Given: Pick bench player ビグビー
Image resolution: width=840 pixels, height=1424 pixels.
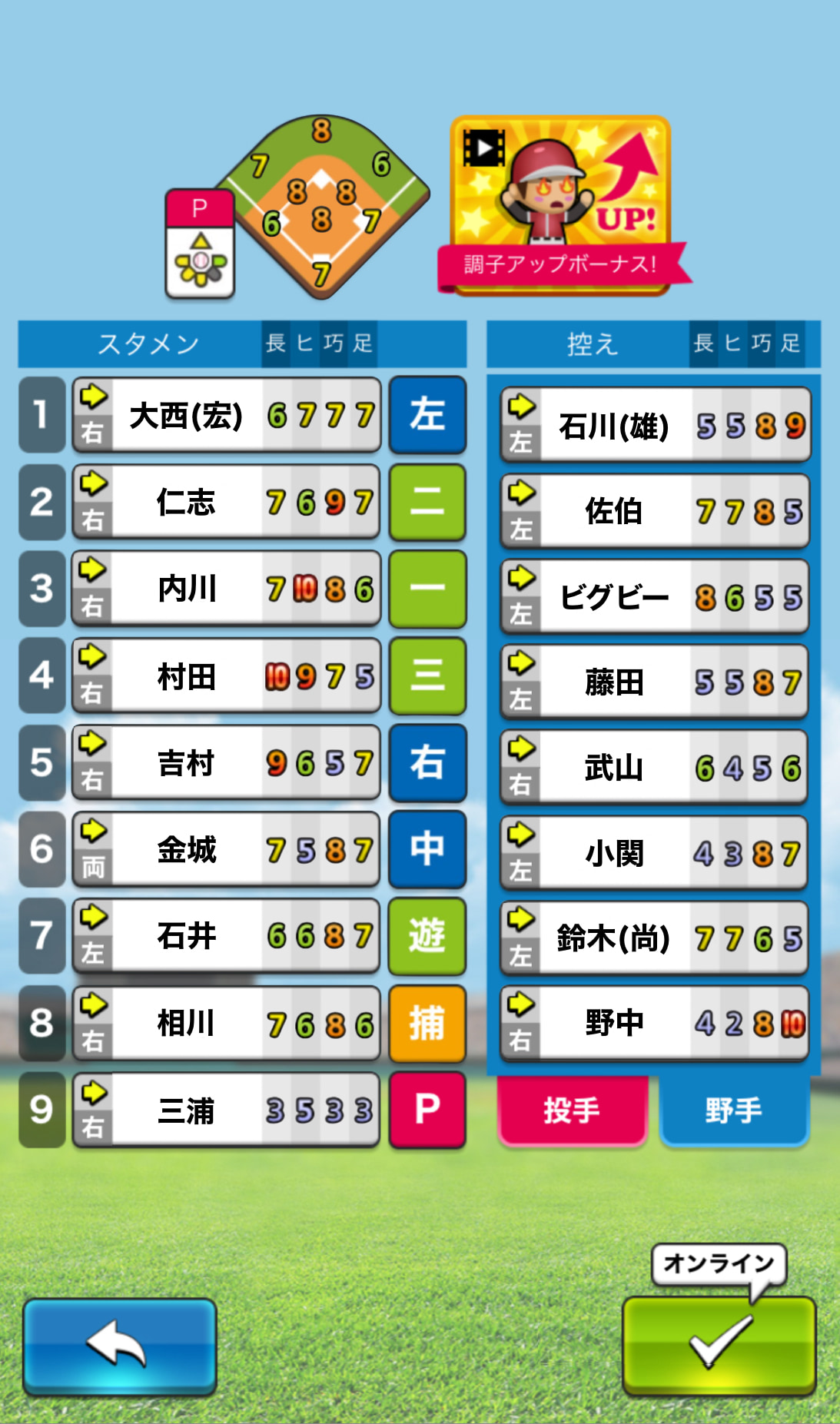Looking at the screenshot, I should [x=655, y=596].
